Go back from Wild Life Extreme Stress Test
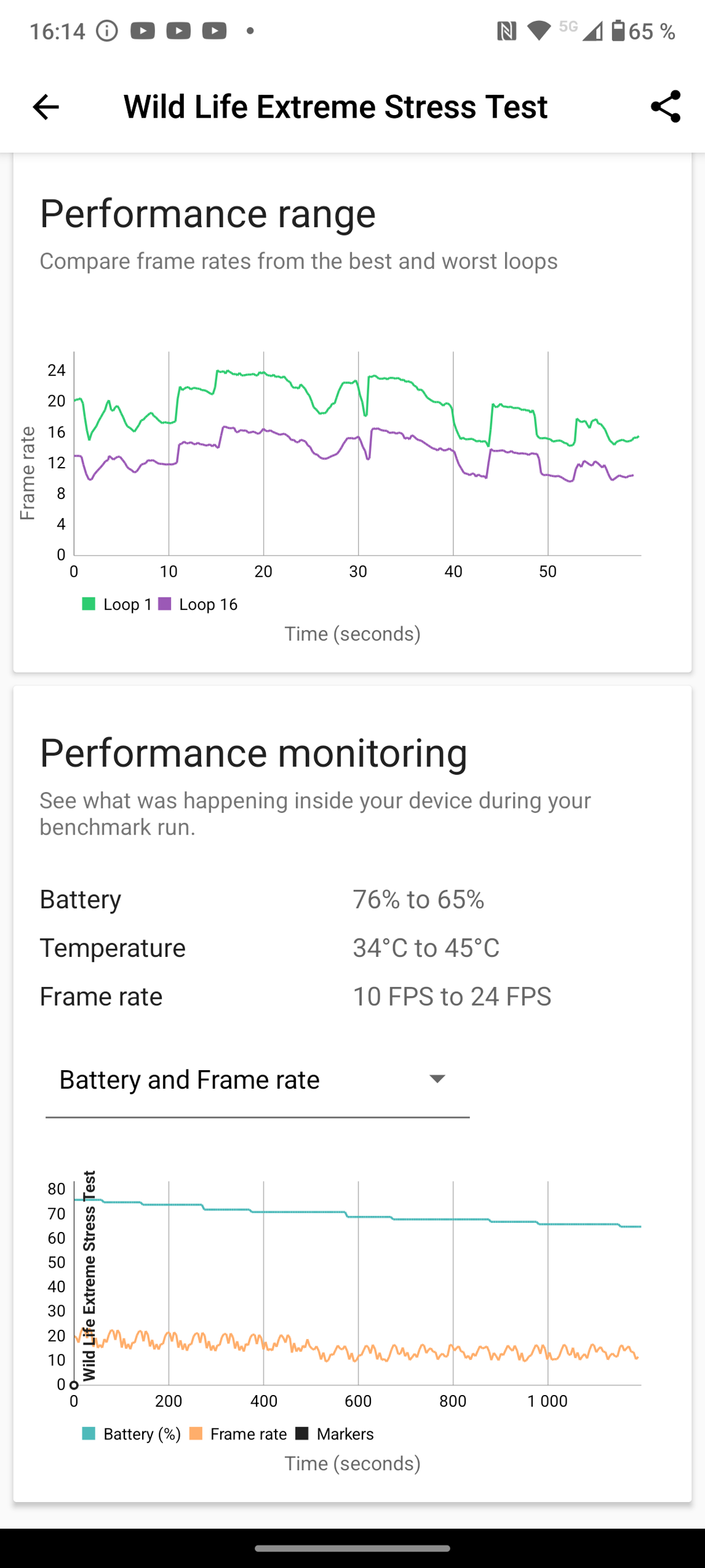Viewport: 705px width, 1568px height. point(46,107)
